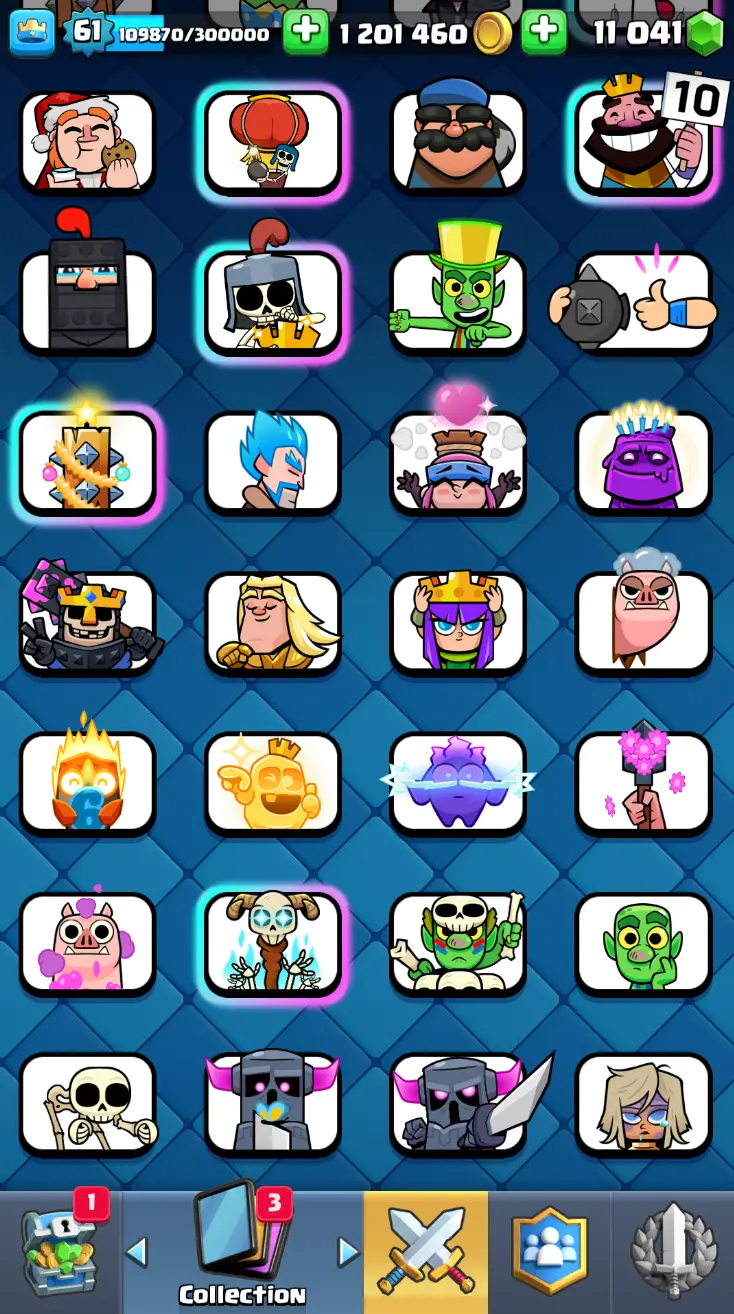734x1314 pixels.
Task: Pick the flaming Fire Spirit emote
Action: pos(88,782)
